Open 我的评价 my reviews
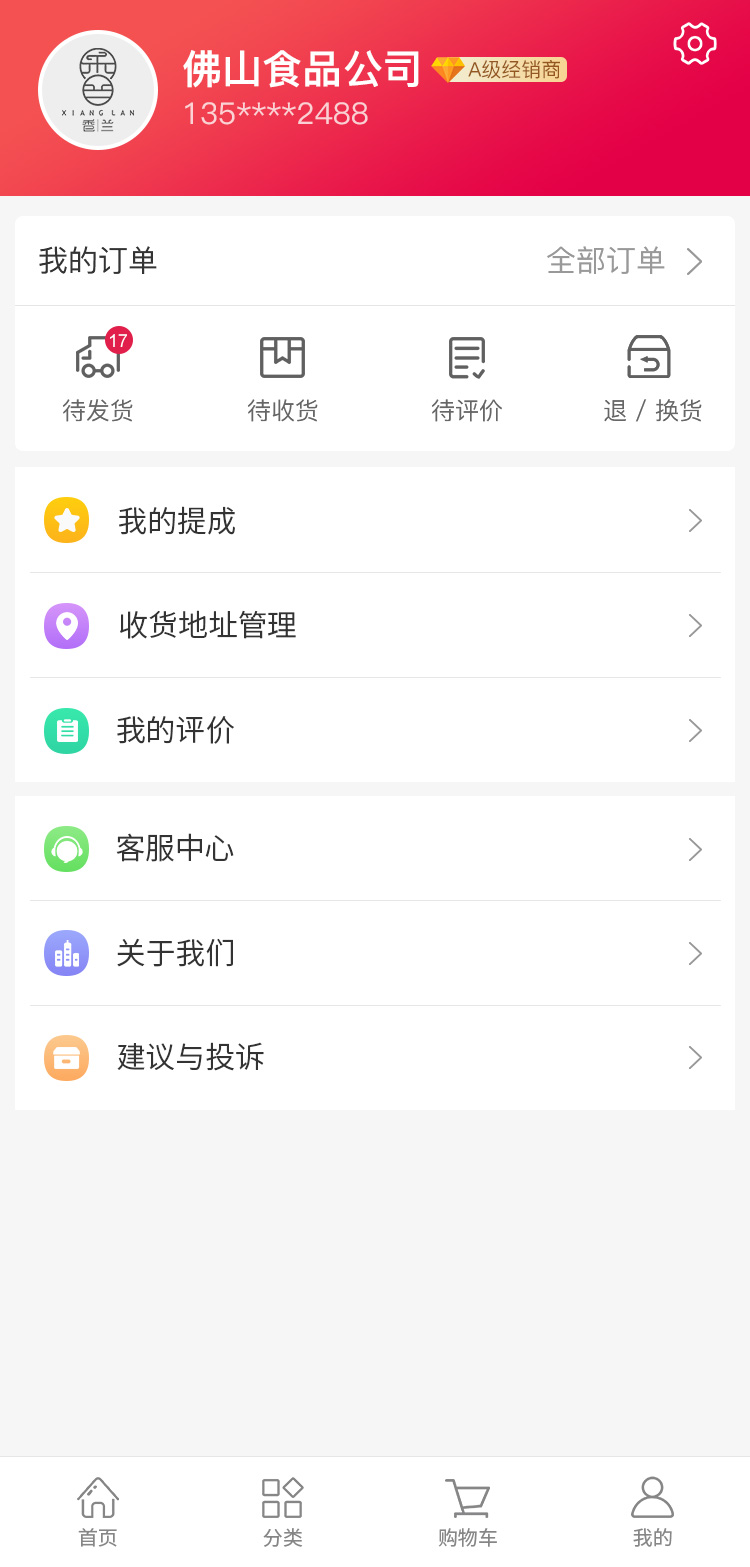750x1567 pixels. pos(375,731)
